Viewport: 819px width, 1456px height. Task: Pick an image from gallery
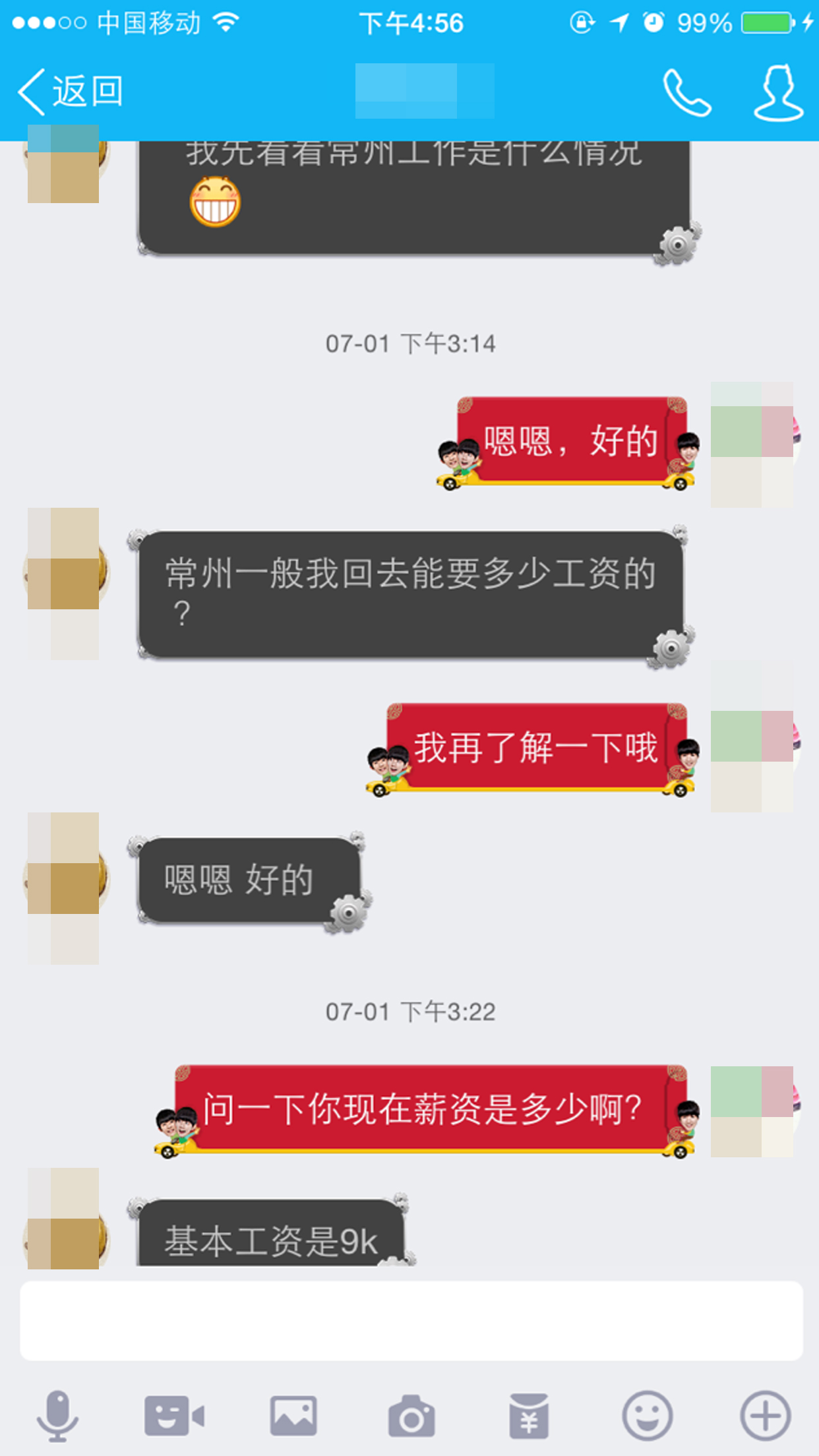coord(293,1416)
